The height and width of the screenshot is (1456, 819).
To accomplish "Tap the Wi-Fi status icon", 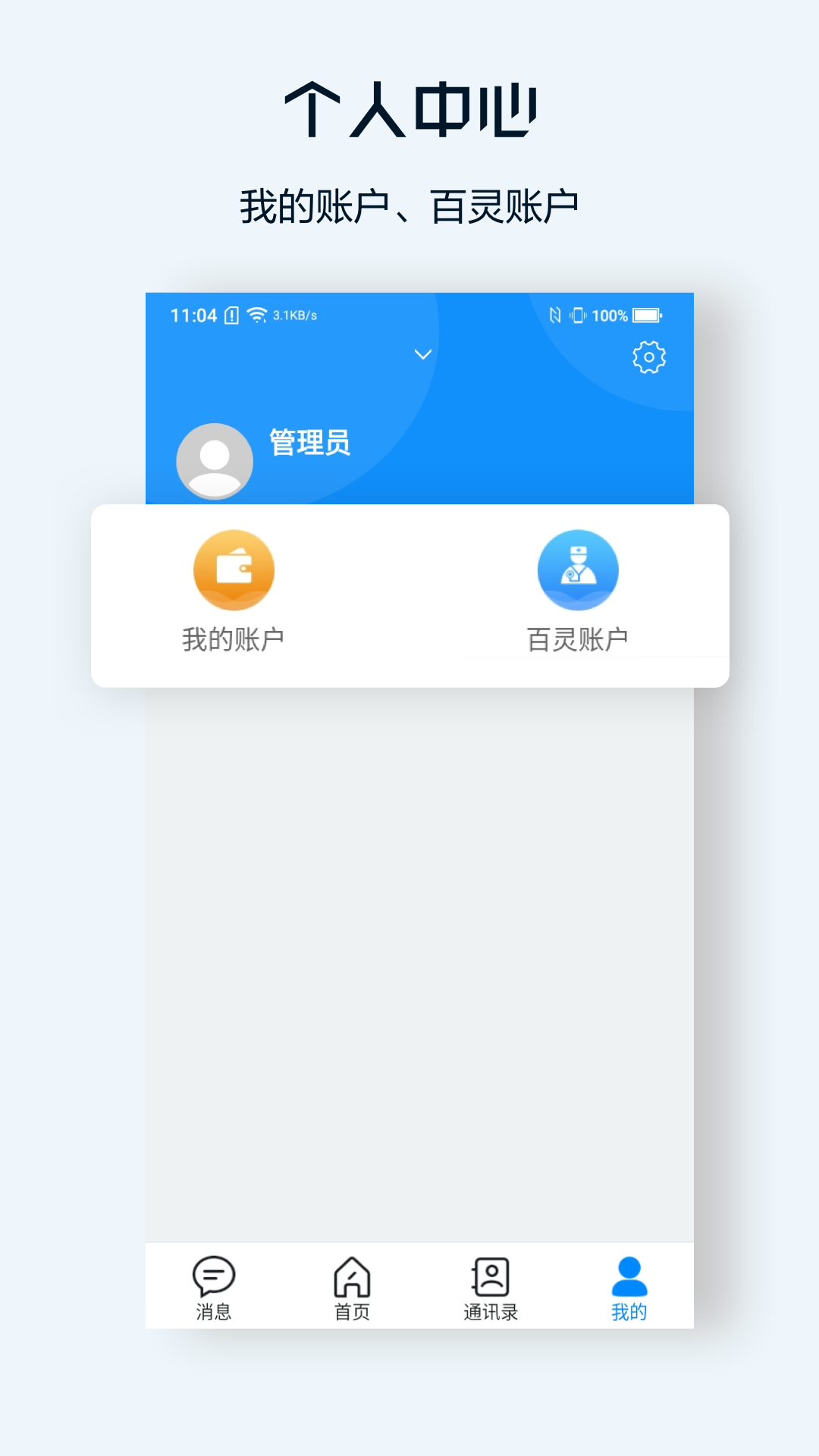I will point(258,313).
